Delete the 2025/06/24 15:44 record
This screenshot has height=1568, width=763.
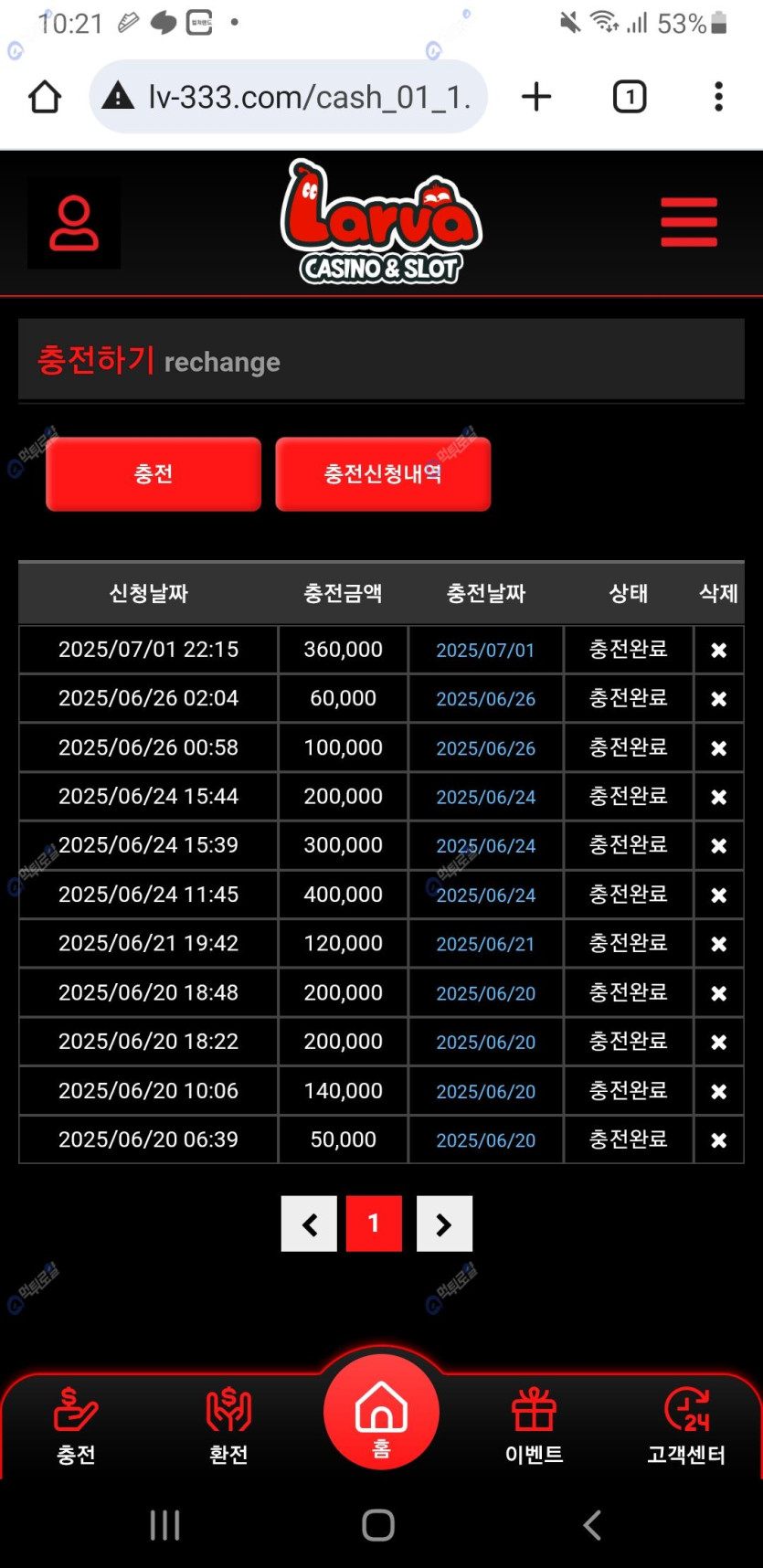[x=718, y=797]
